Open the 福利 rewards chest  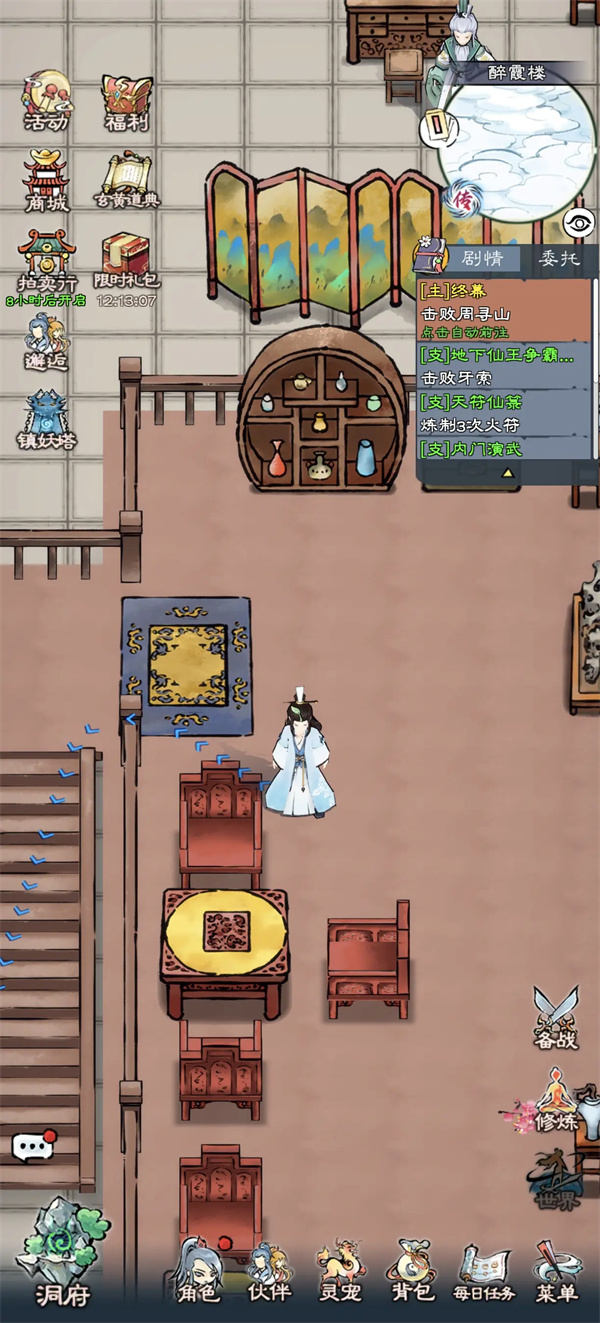click(126, 102)
